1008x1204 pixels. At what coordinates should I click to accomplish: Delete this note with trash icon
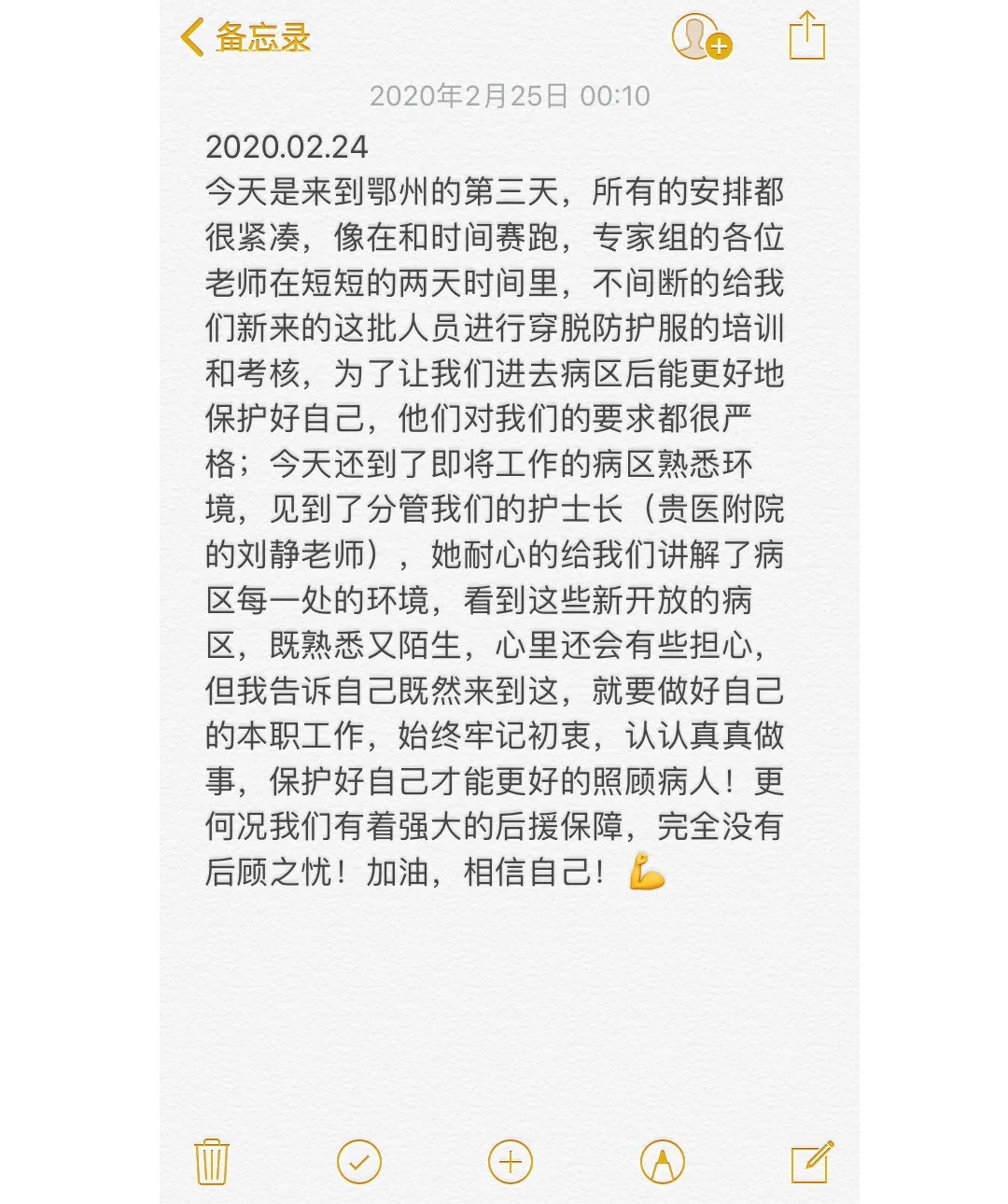point(212,1162)
